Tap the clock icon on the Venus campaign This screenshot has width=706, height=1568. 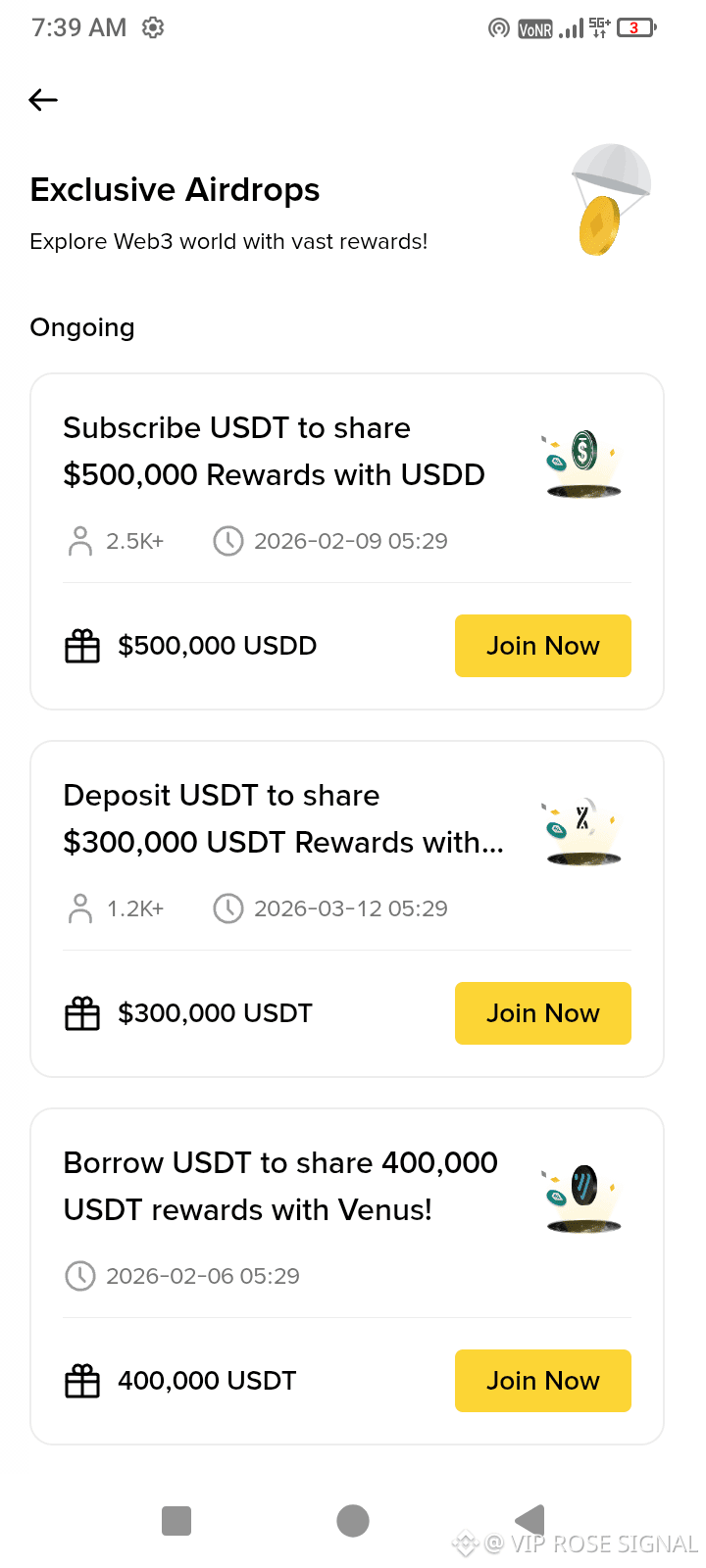click(79, 1275)
